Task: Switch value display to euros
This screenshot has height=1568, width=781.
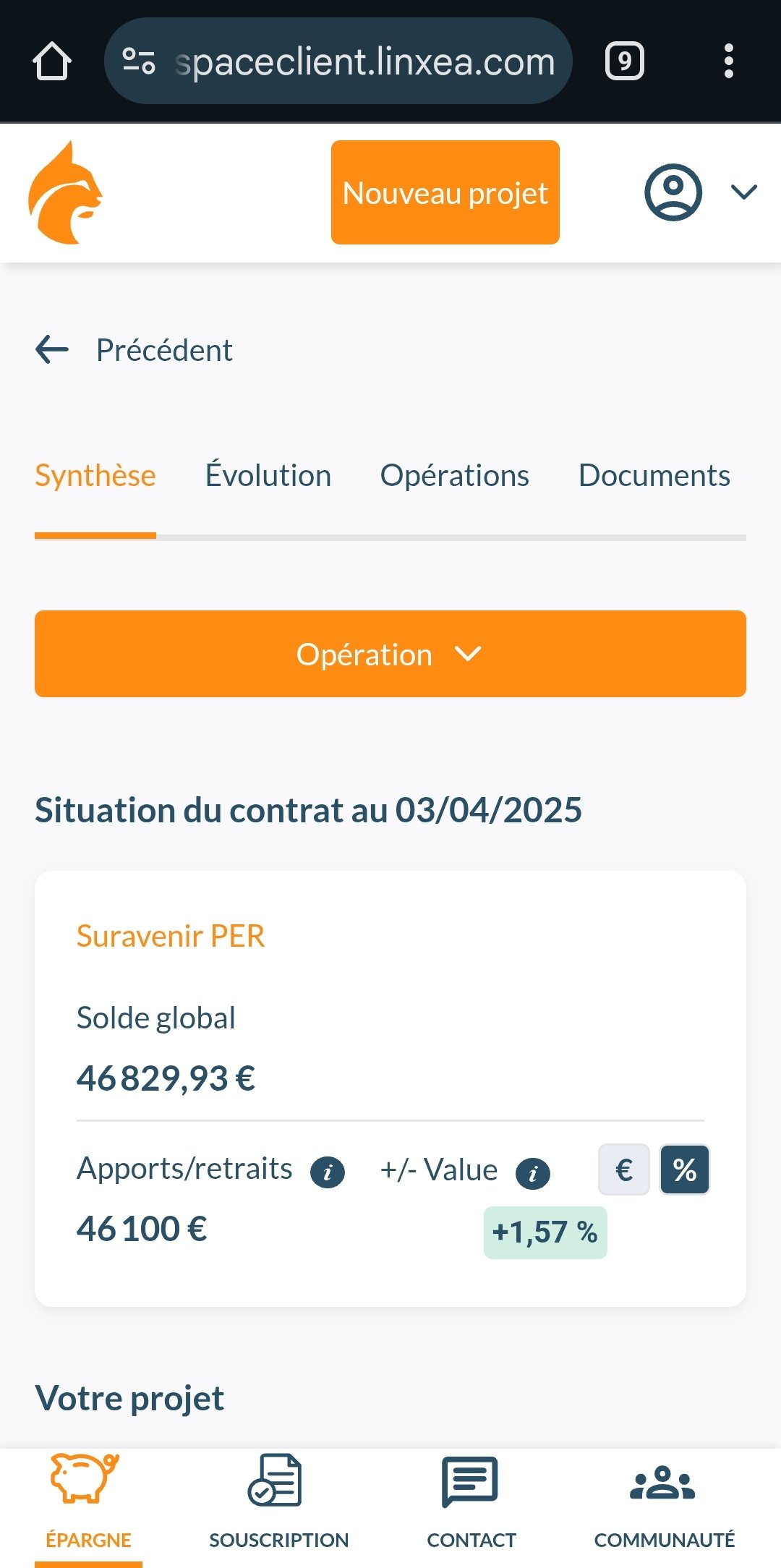Action: (624, 1169)
